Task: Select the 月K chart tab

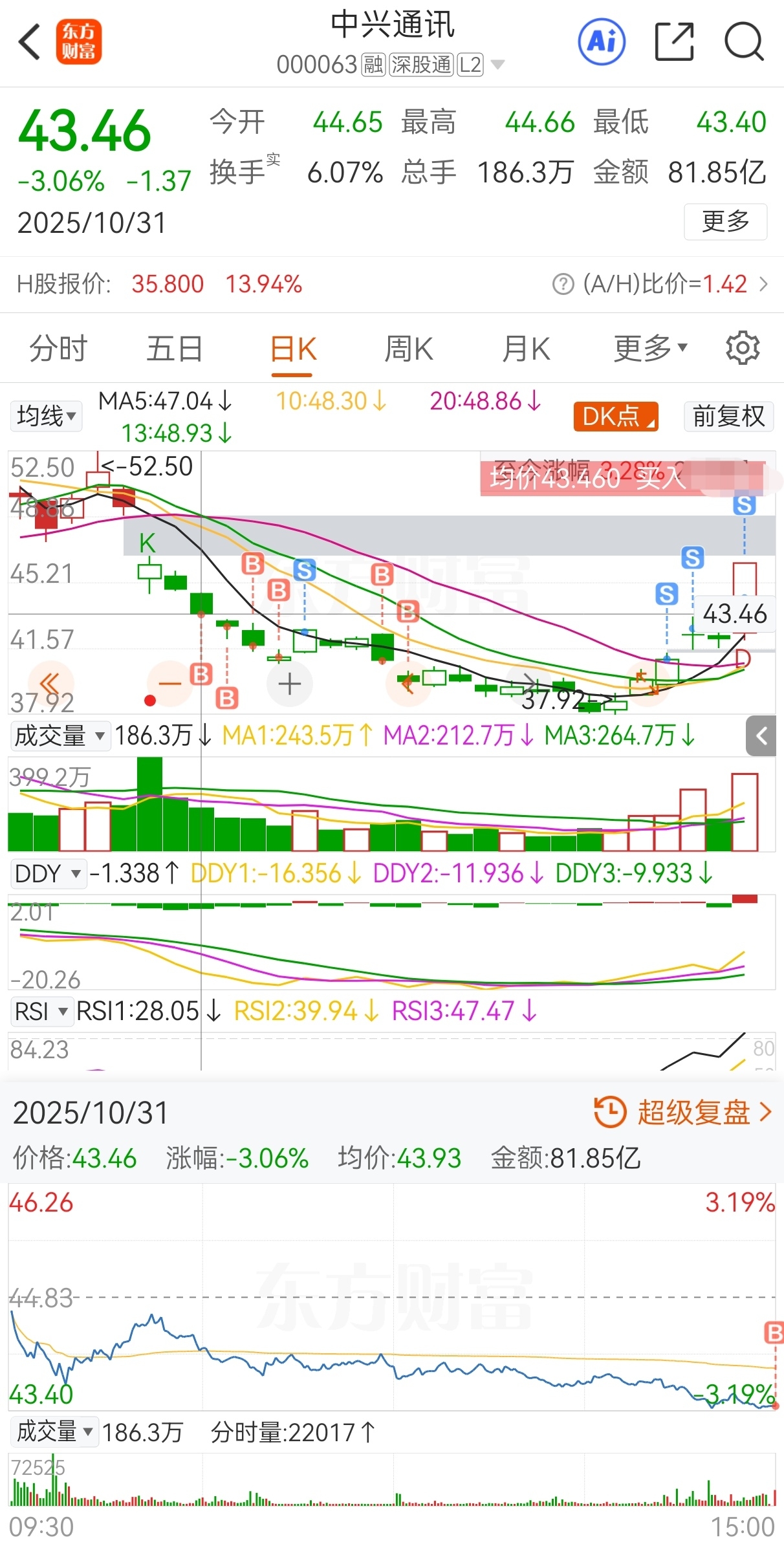Action: click(x=526, y=349)
